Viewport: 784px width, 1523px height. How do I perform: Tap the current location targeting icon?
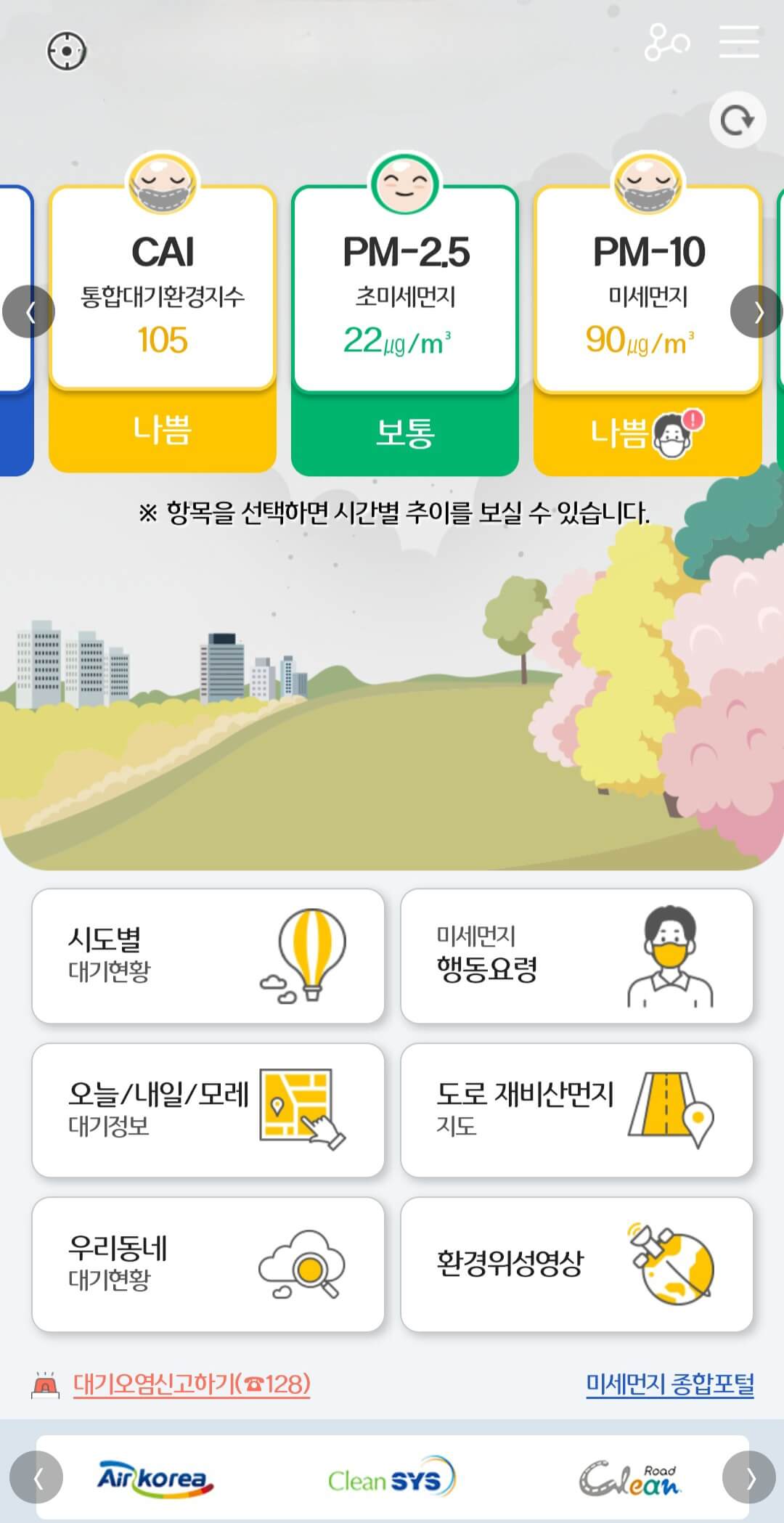[x=68, y=51]
